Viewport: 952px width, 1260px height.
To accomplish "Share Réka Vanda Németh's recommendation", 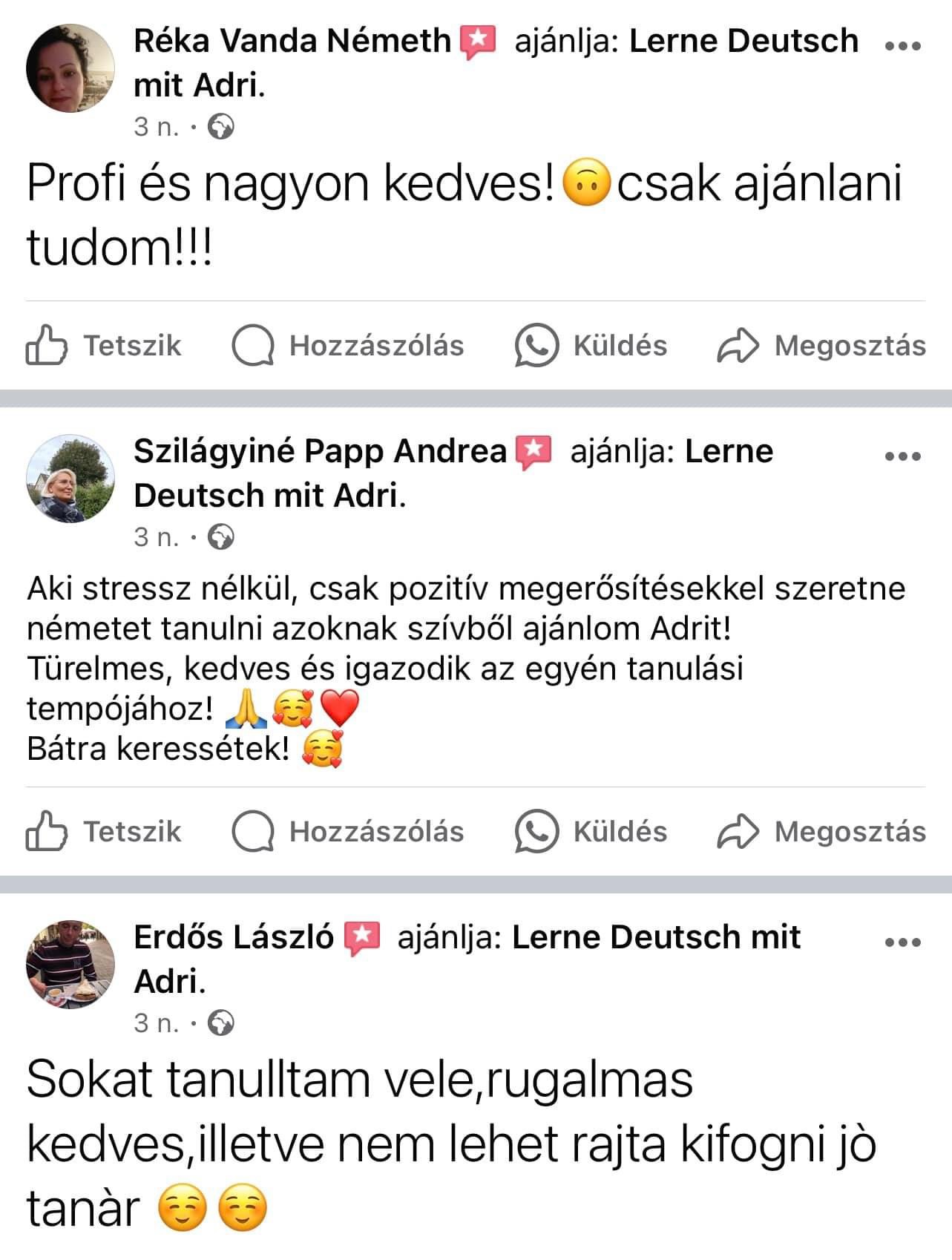I will click(x=821, y=346).
